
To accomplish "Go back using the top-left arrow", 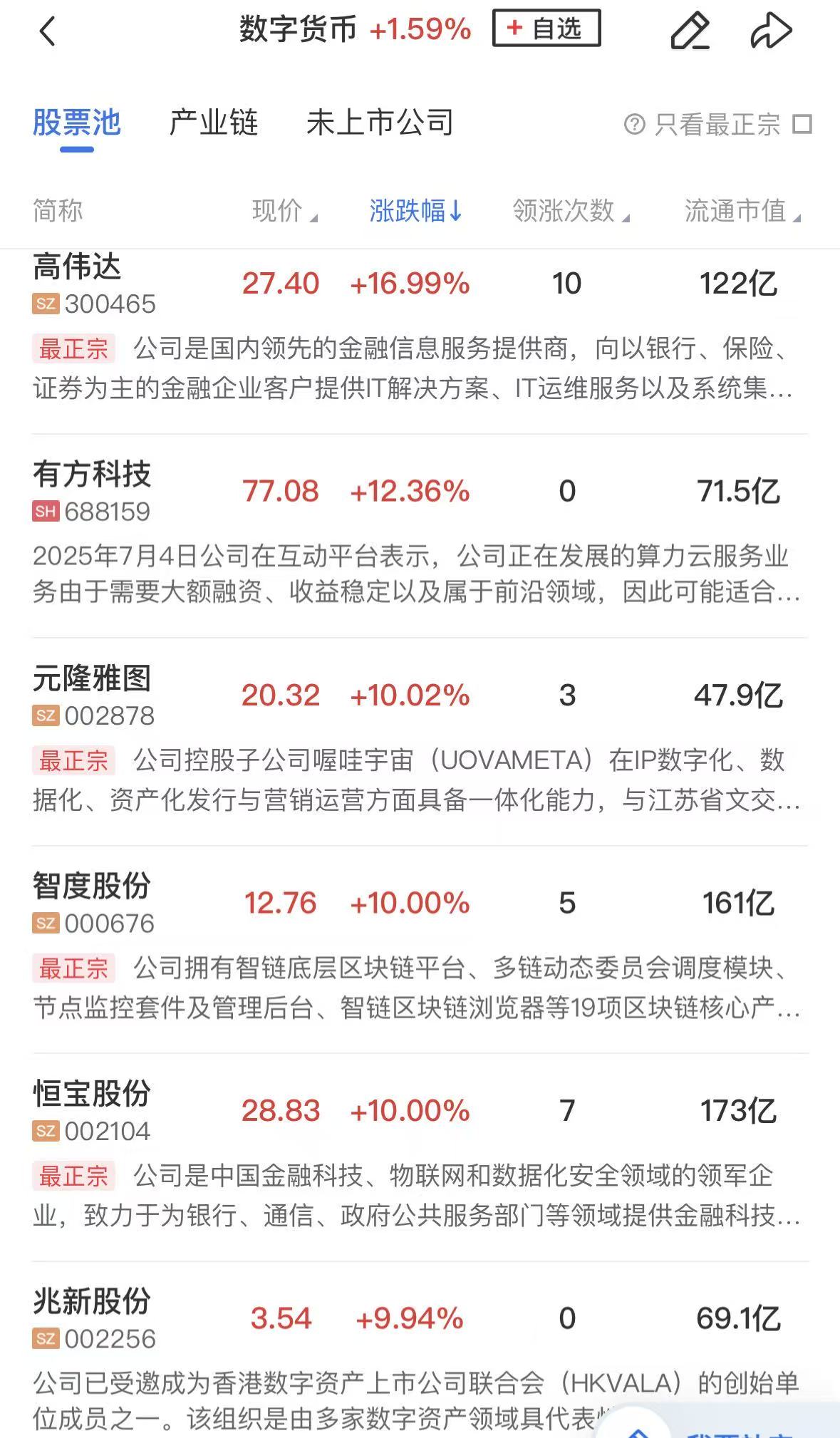I will (x=47, y=31).
